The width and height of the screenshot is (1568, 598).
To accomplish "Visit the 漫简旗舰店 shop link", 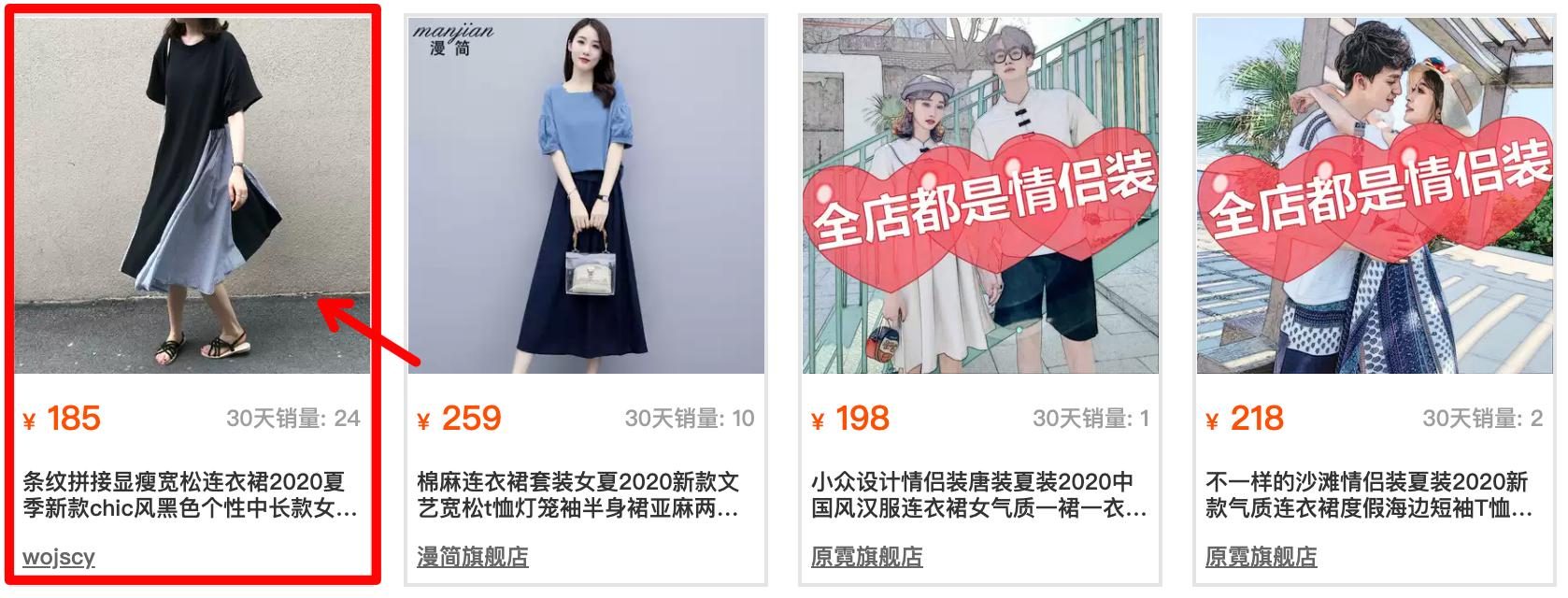I will (473, 557).
